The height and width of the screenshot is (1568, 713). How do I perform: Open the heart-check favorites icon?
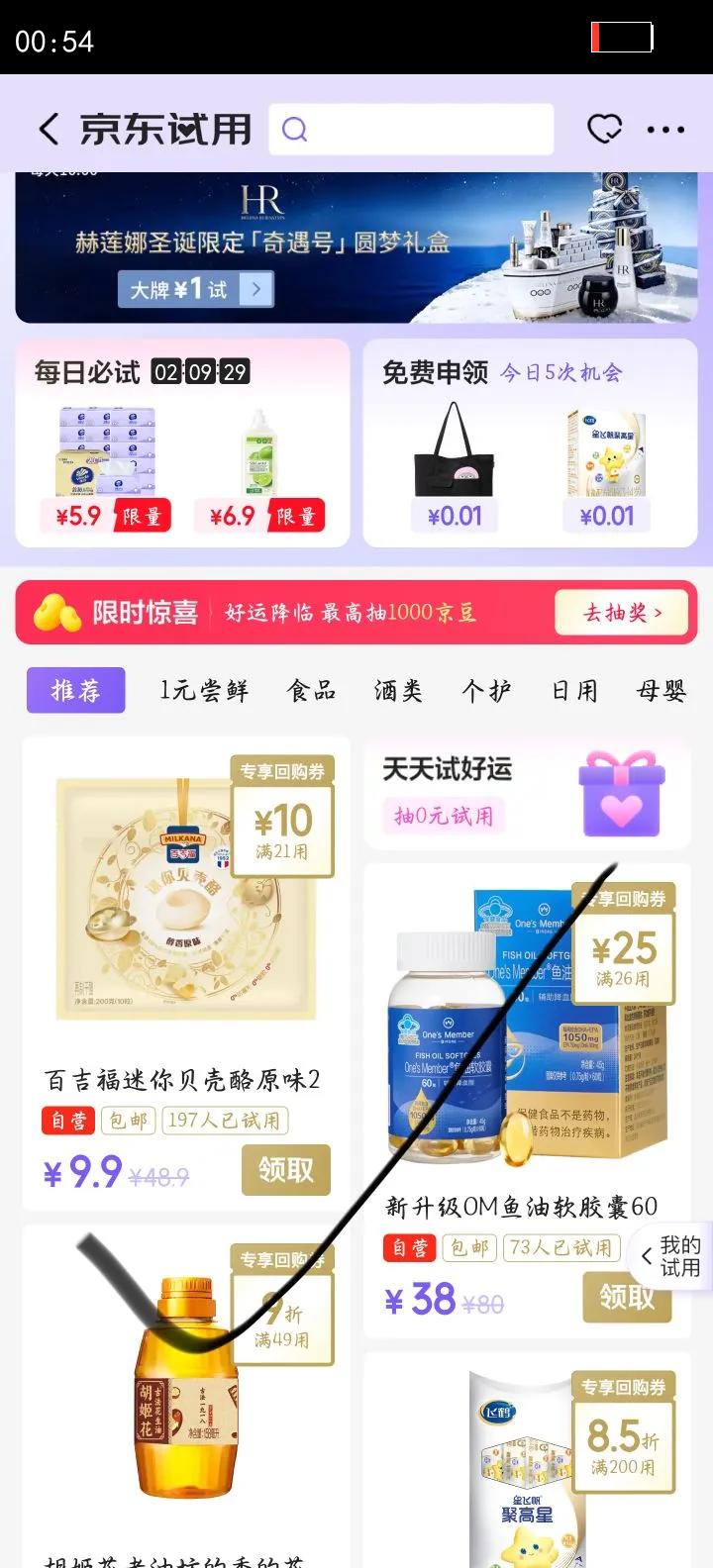(x=605, y=129)
